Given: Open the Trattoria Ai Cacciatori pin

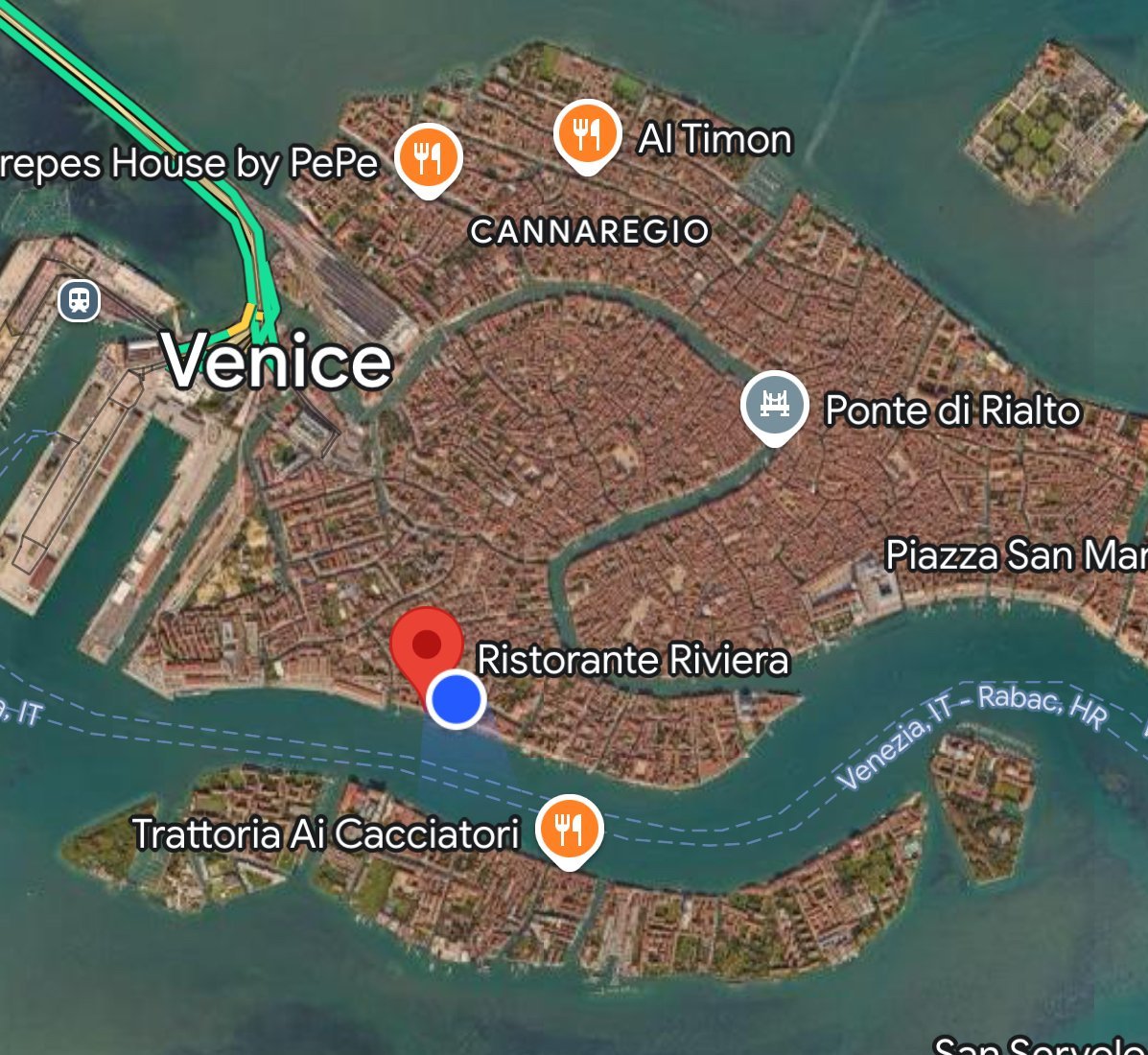Looking at the screenshot, I should (569, 831).
